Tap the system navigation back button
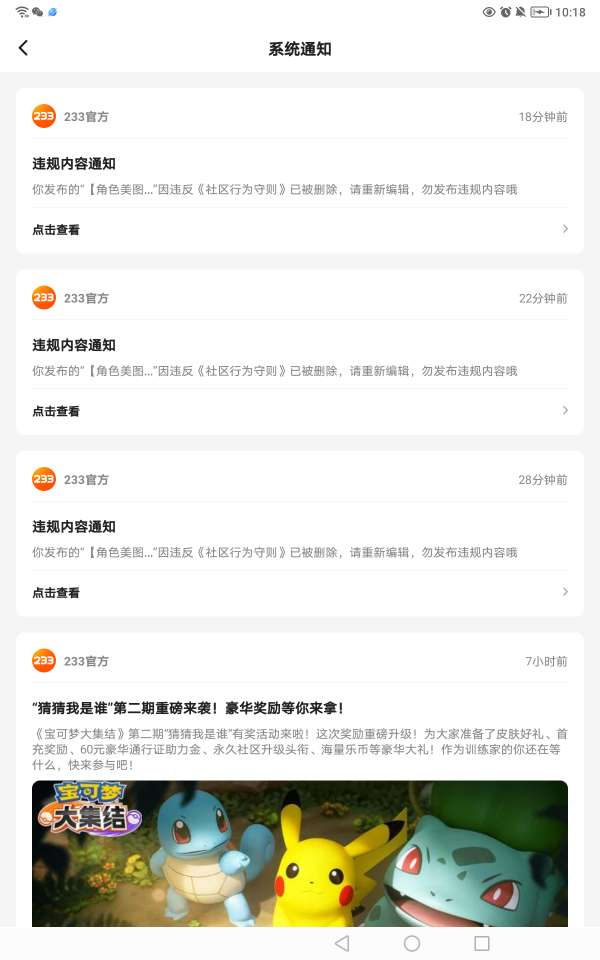This screenshot has height=960, width=600. [x=342, y=943]
